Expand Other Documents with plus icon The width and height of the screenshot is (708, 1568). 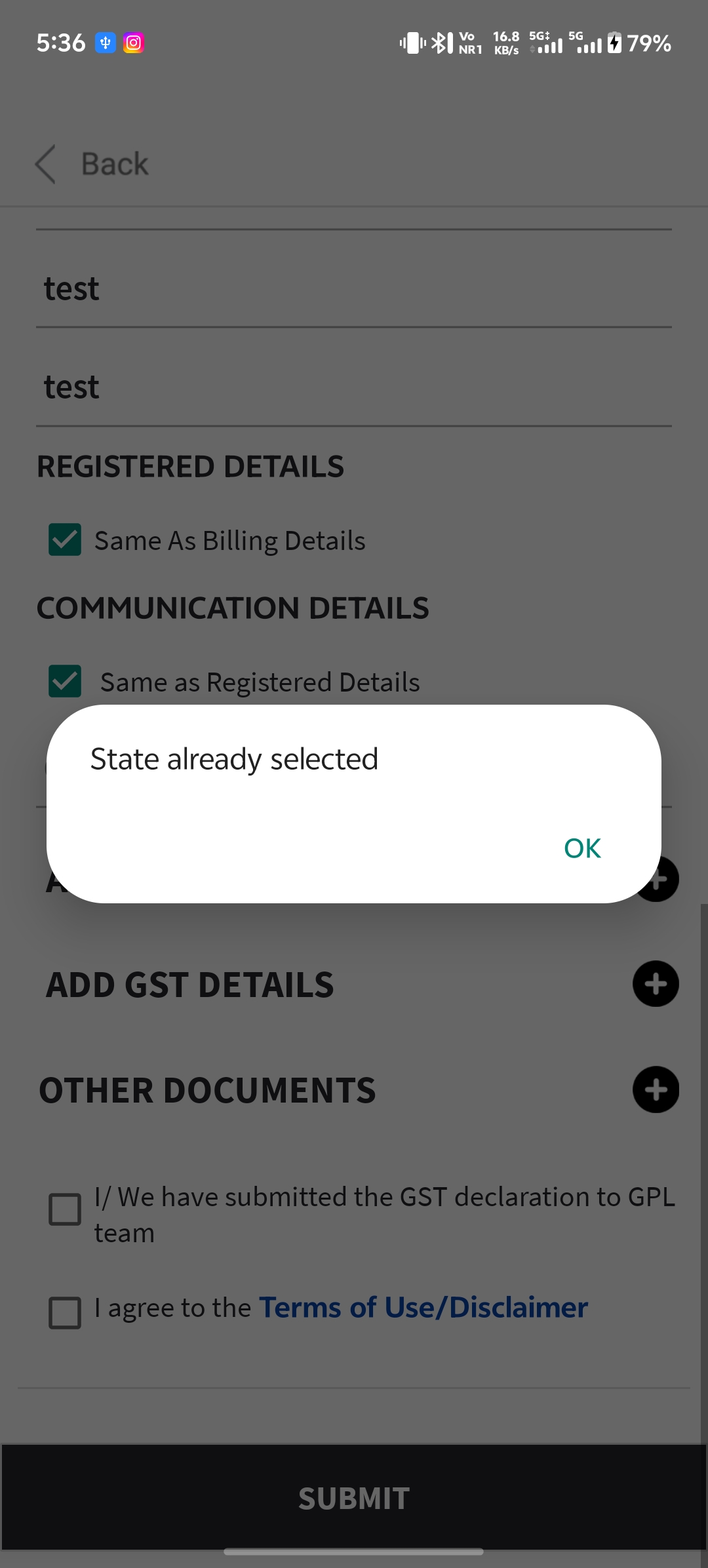tap(655, 1090)
